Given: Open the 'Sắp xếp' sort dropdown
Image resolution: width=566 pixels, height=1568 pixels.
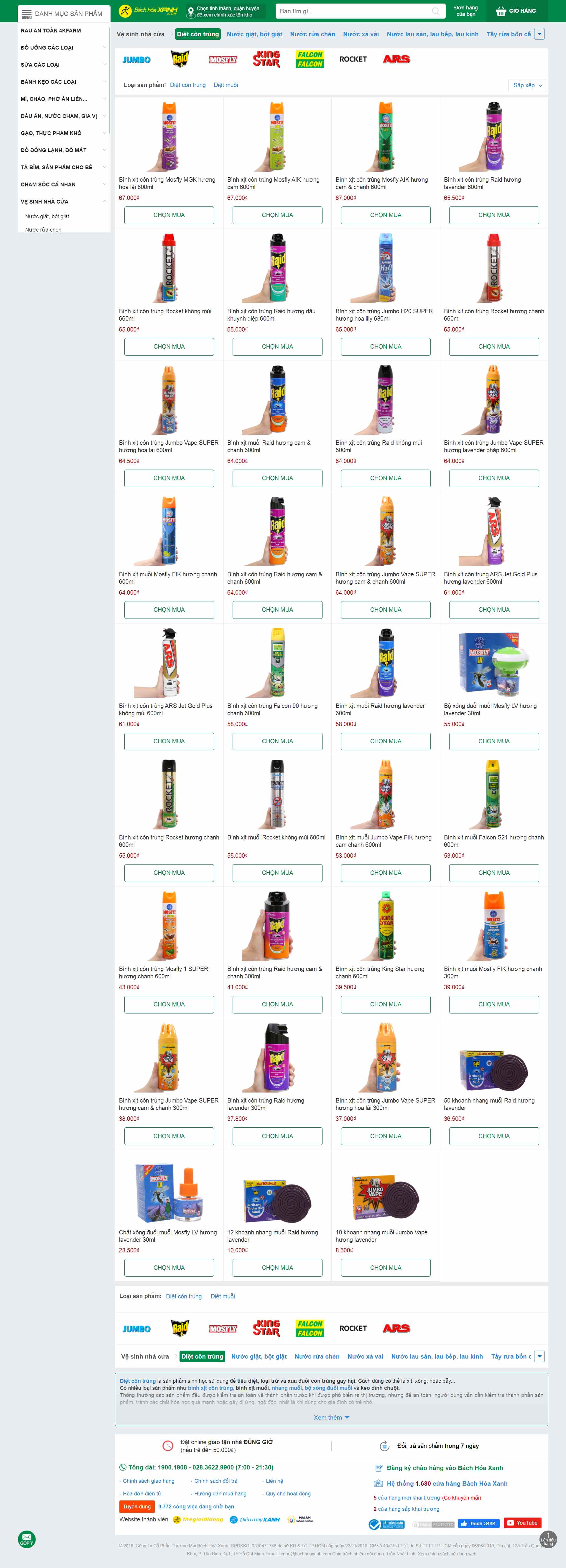Looking at the screenshot, I should coord(527,85).
